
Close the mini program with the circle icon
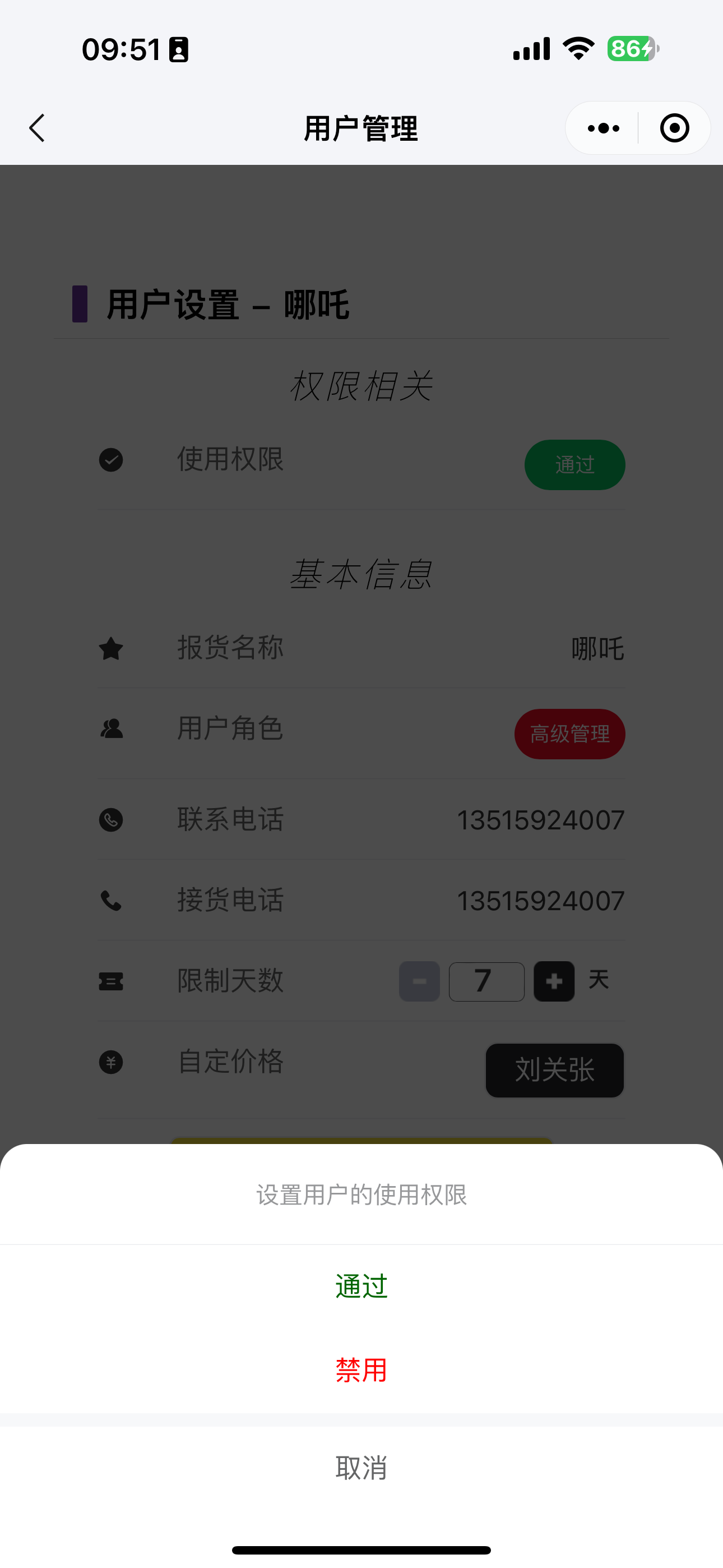[x=674, y=128]
